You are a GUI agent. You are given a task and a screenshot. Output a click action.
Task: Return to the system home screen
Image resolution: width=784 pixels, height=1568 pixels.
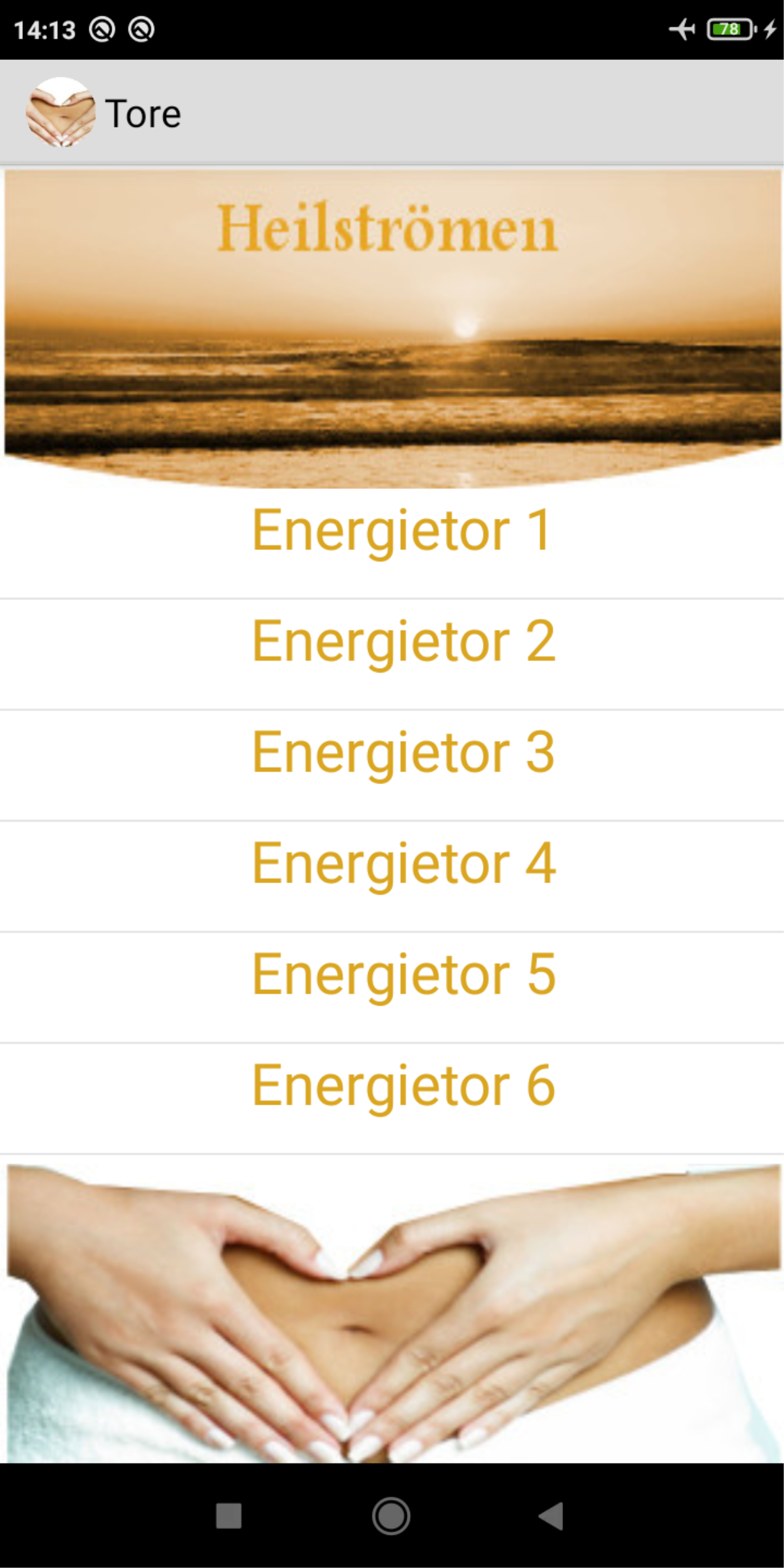[391, 1516]
